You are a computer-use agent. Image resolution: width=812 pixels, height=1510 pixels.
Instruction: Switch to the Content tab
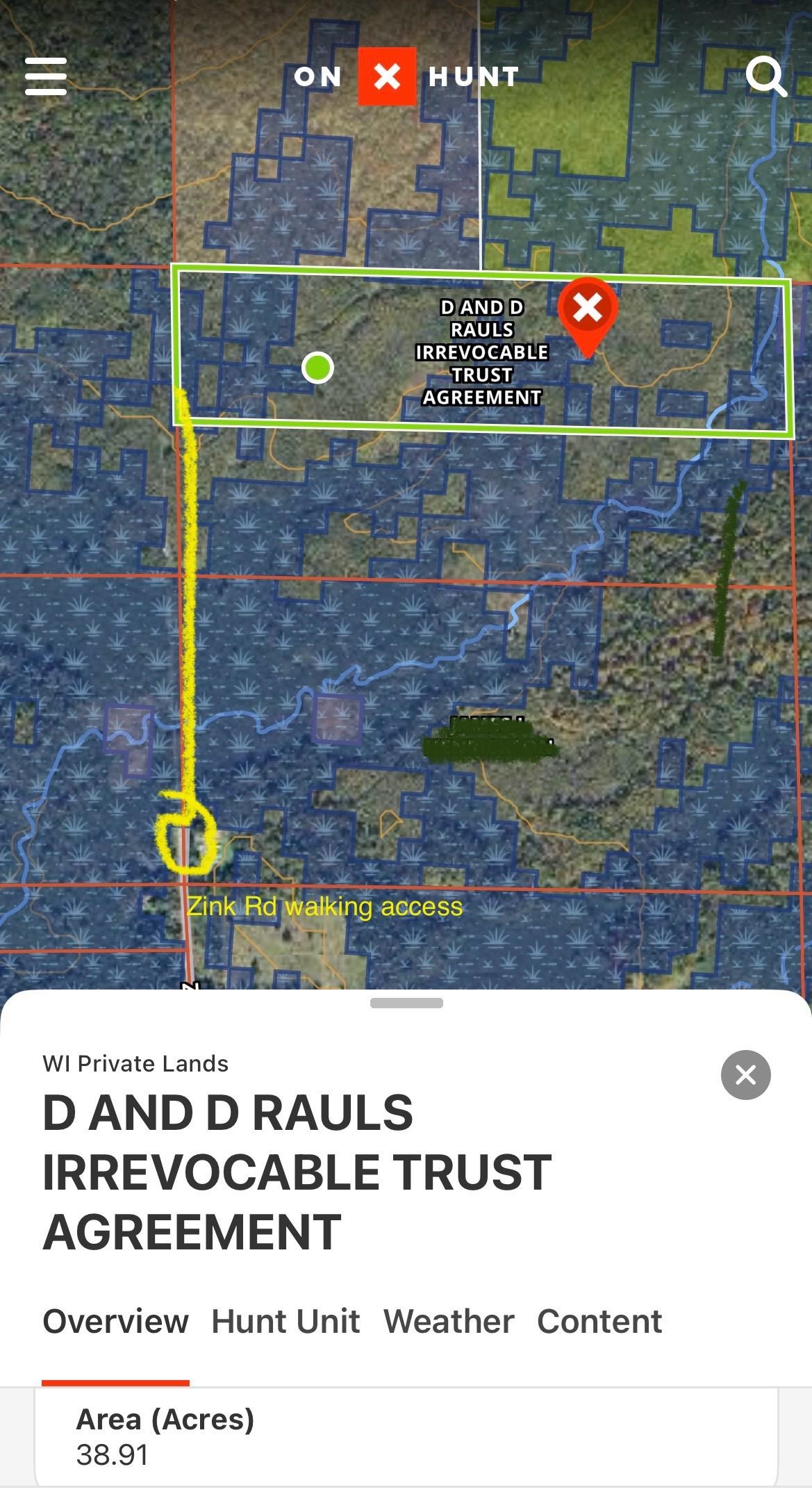coord(599,1321)
